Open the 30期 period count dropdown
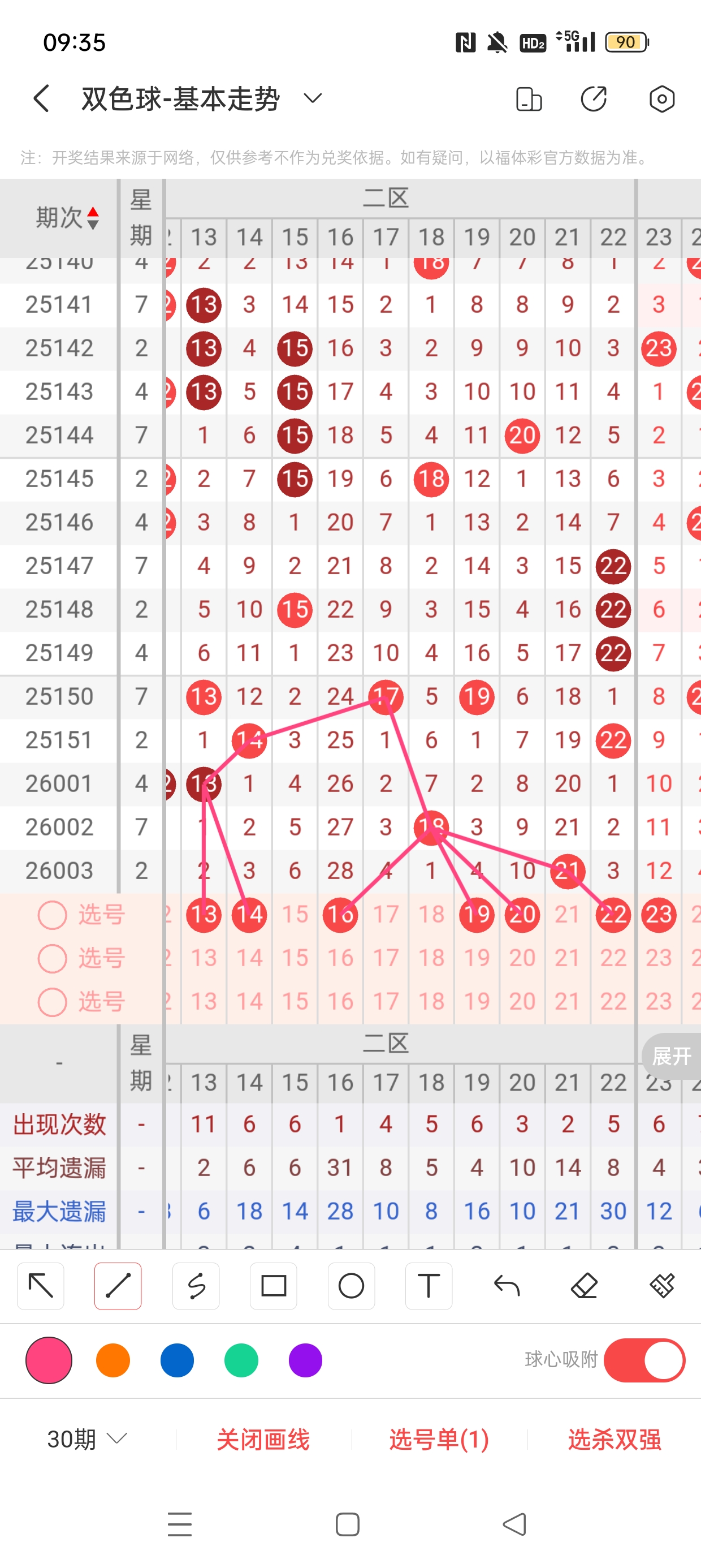 pos(87,1440)
